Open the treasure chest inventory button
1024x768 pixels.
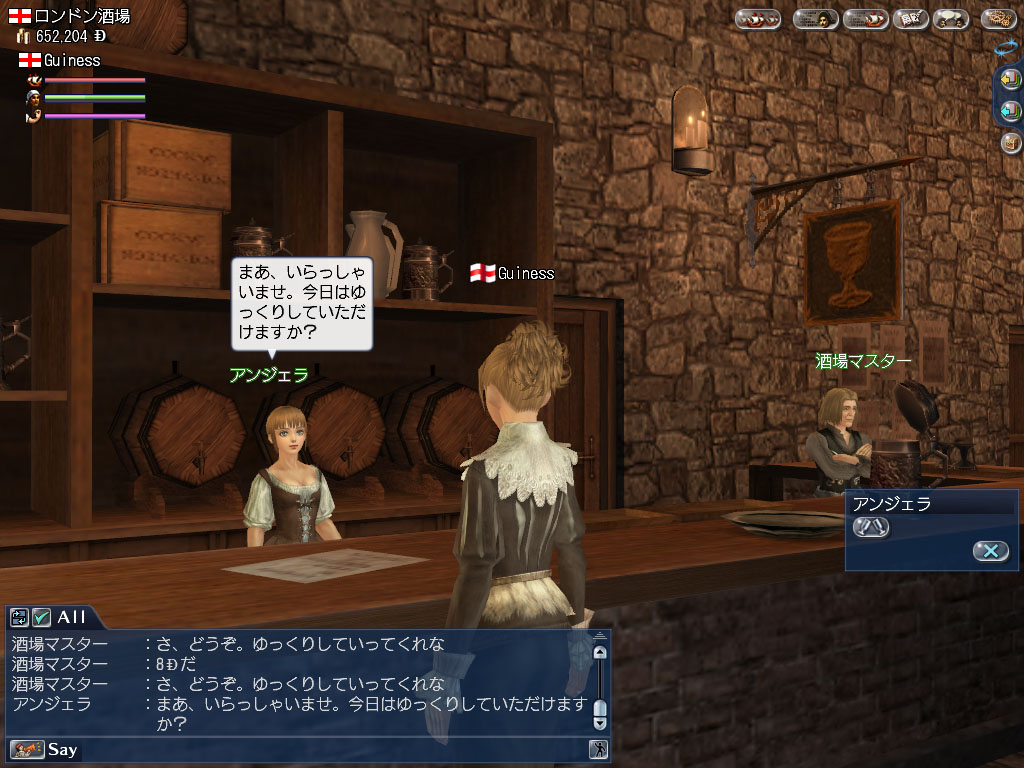(x=1010, y=142)
